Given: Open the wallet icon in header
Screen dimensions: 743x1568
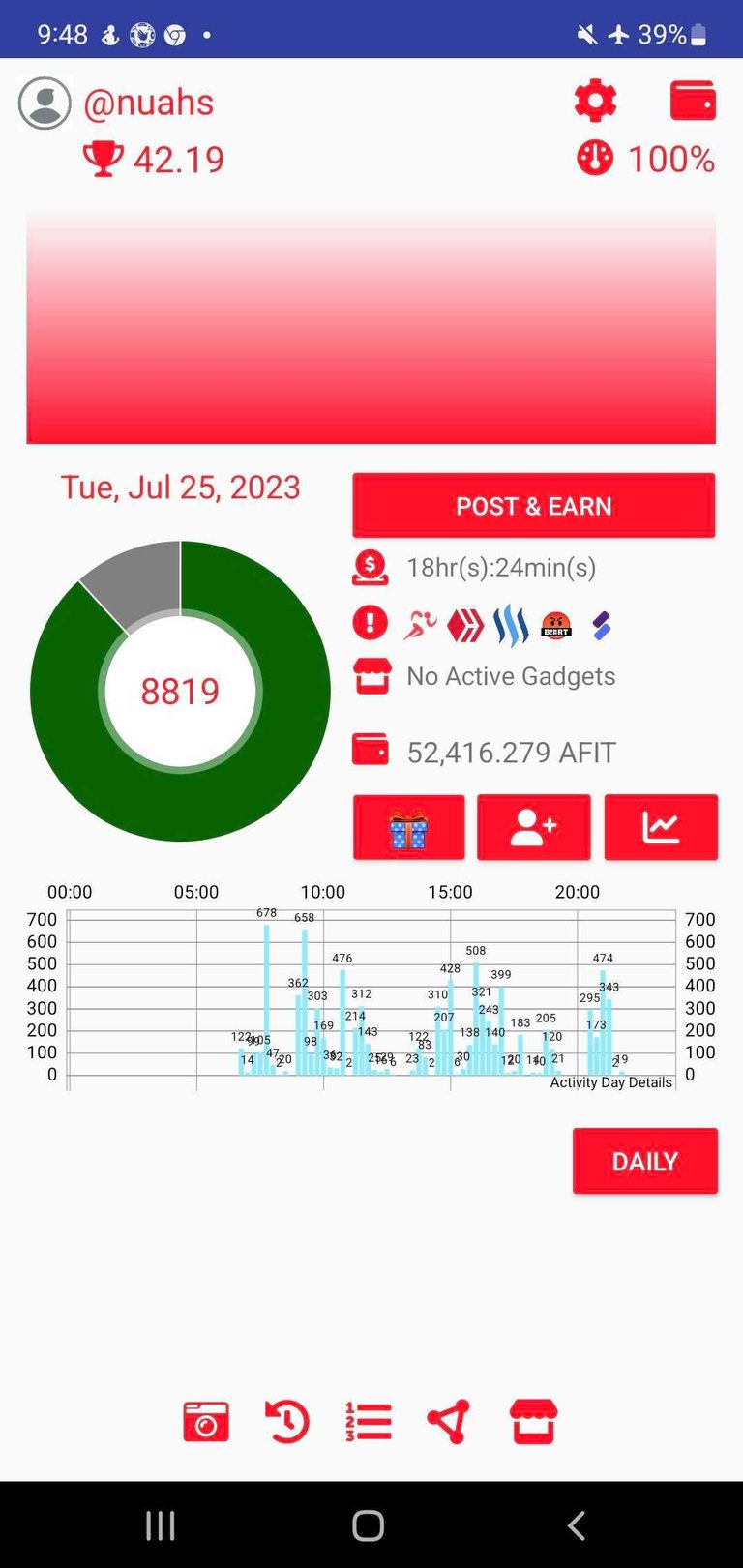Looking at the screenshot, I should click(693, 101).
